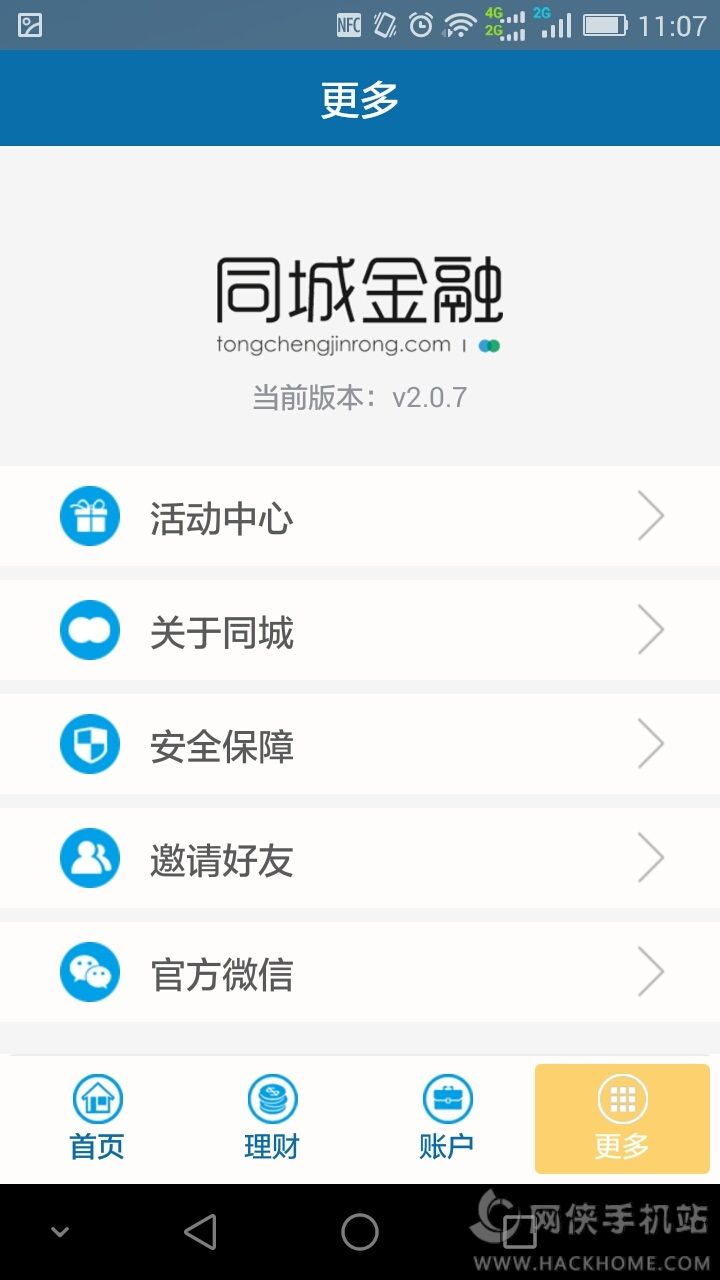The width and height of the screenshot is (720, 1280).
Task: Go to the 理财 tab
Action: click(272, 1118)
